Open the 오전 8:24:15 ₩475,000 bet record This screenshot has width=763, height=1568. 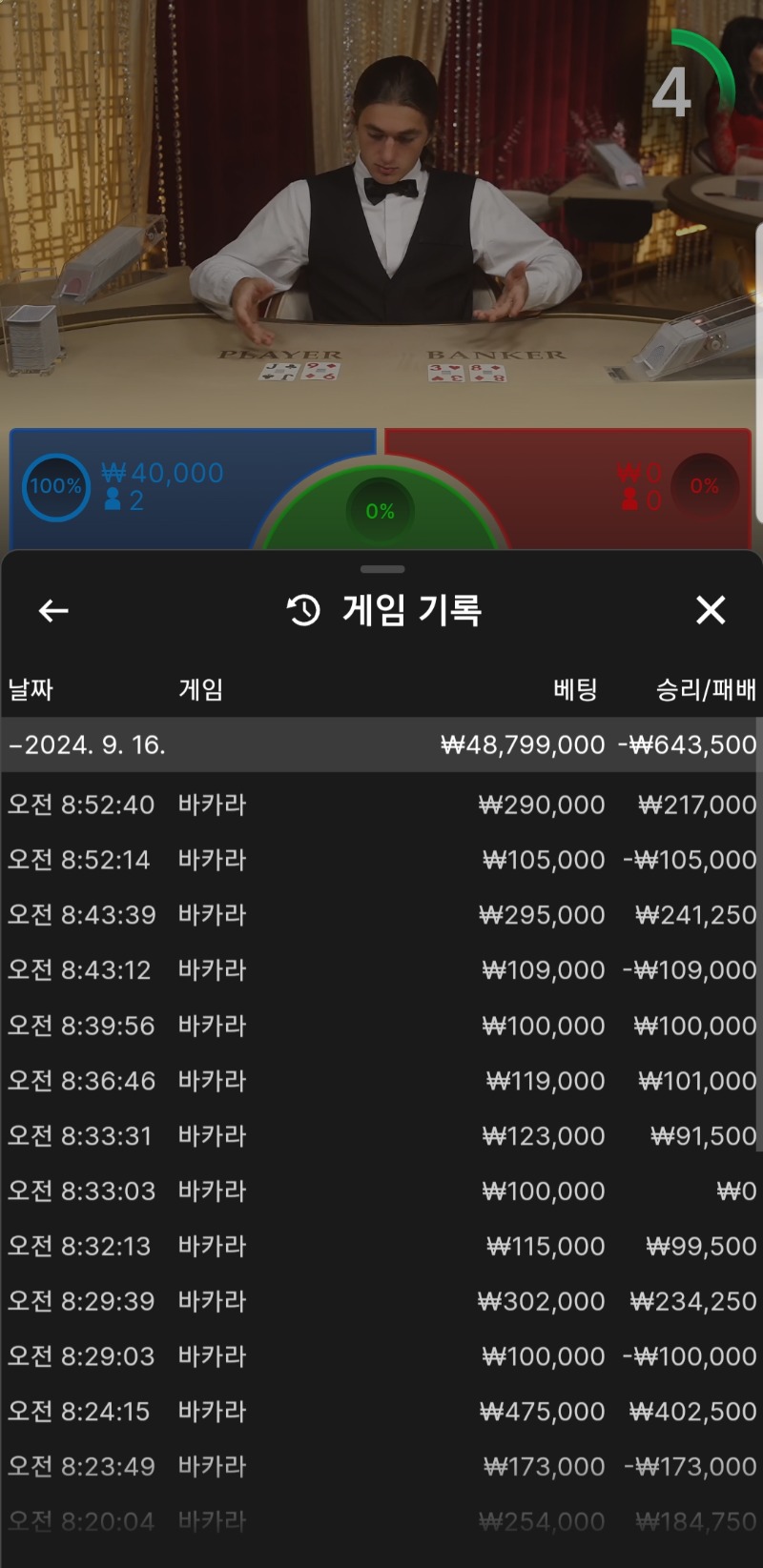coord(381,1412)
